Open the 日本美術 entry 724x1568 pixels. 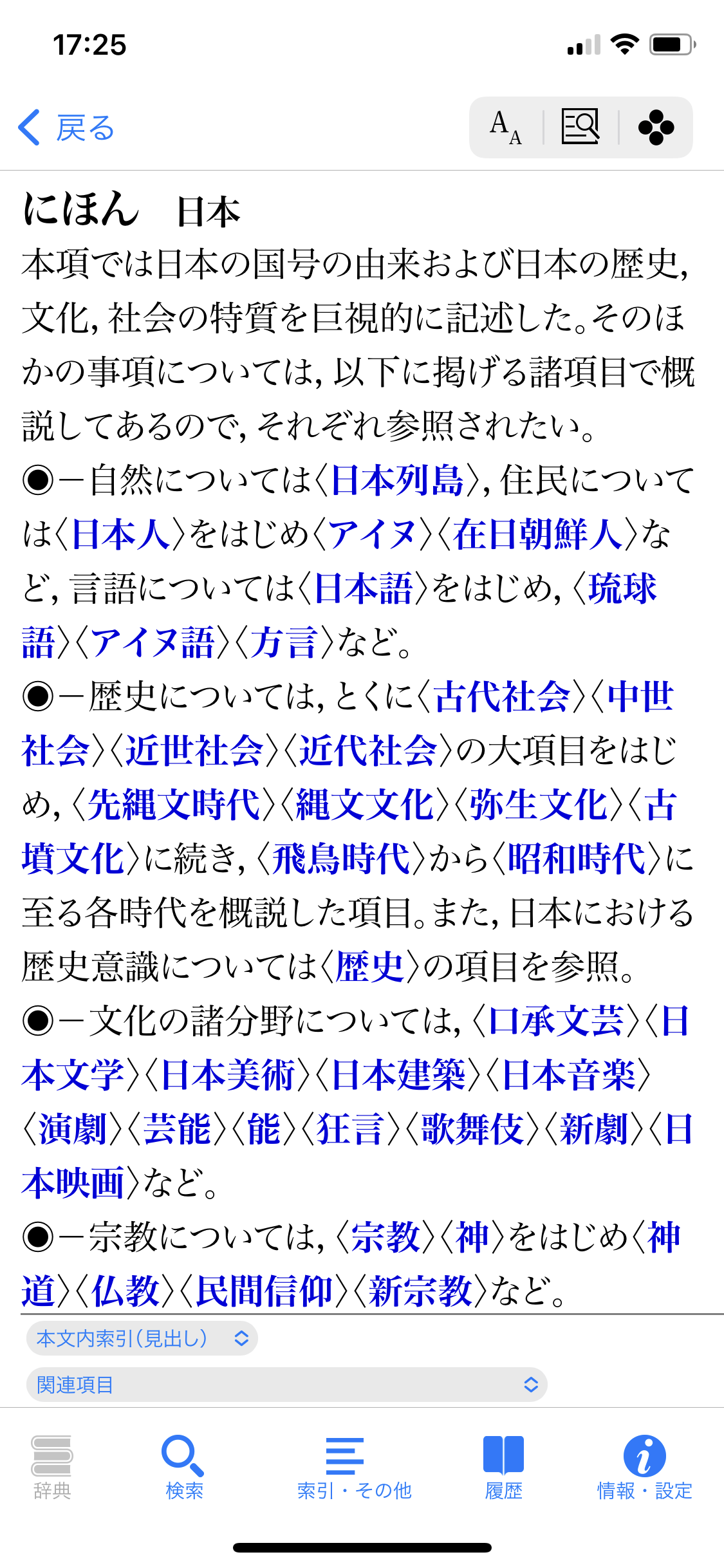228,1075
